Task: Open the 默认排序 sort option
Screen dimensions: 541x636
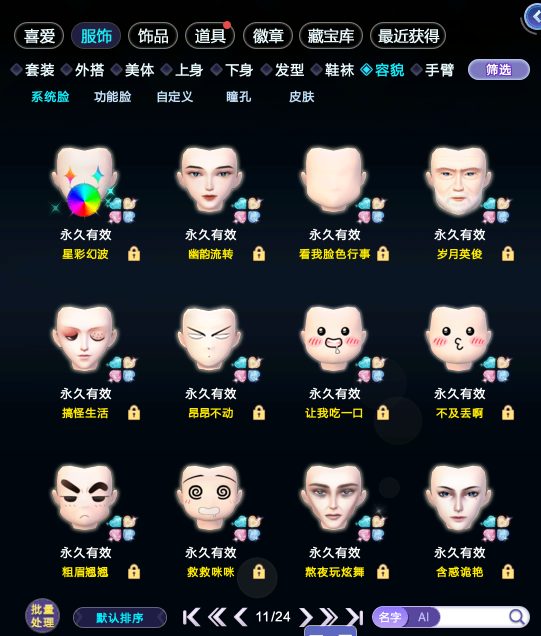Action: [x=120, y=618]
